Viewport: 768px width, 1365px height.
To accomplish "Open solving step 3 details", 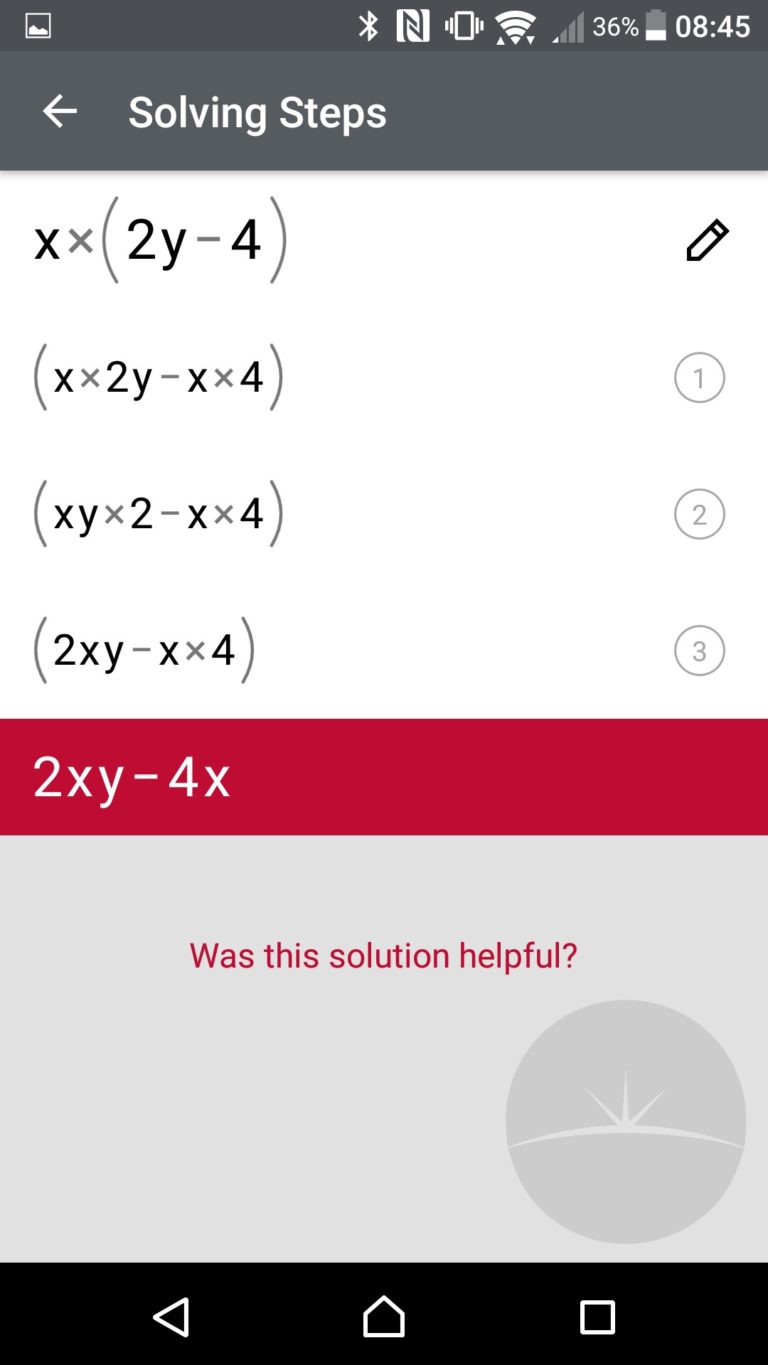I will pyautogui.click(x=699, y=651).
